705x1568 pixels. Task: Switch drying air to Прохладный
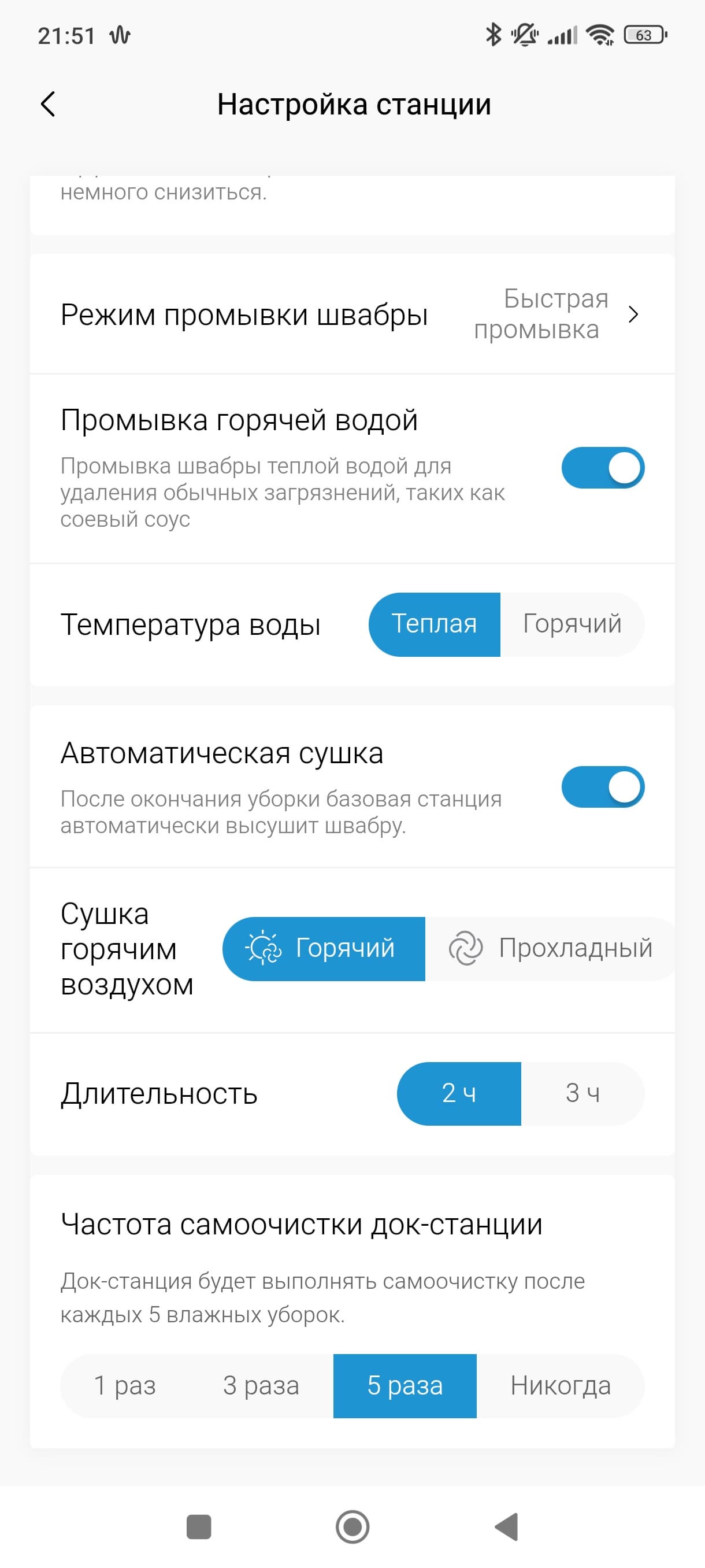pos(551,948)
